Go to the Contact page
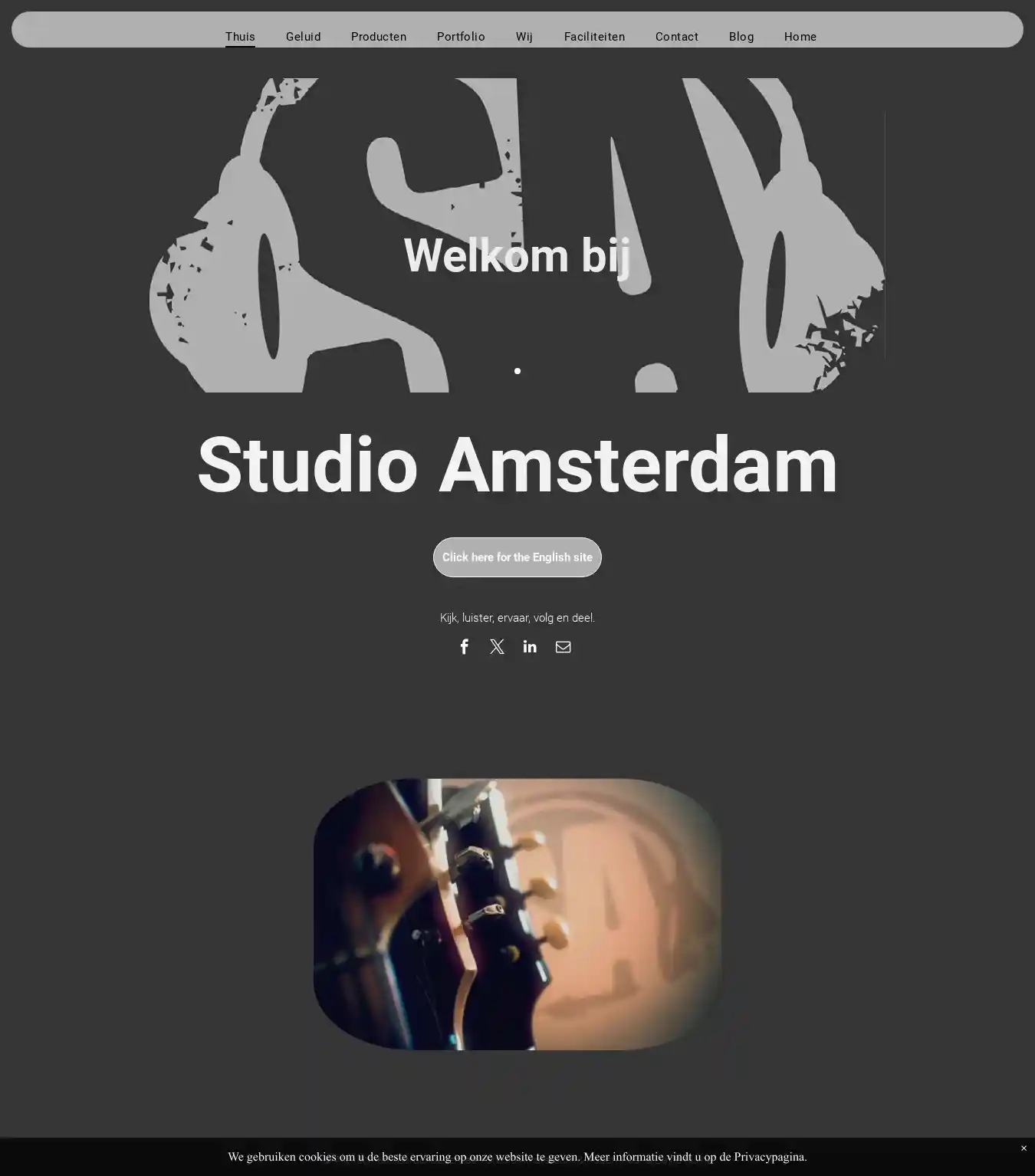Screen dimensions: 1035x1176 coord(676,37)
